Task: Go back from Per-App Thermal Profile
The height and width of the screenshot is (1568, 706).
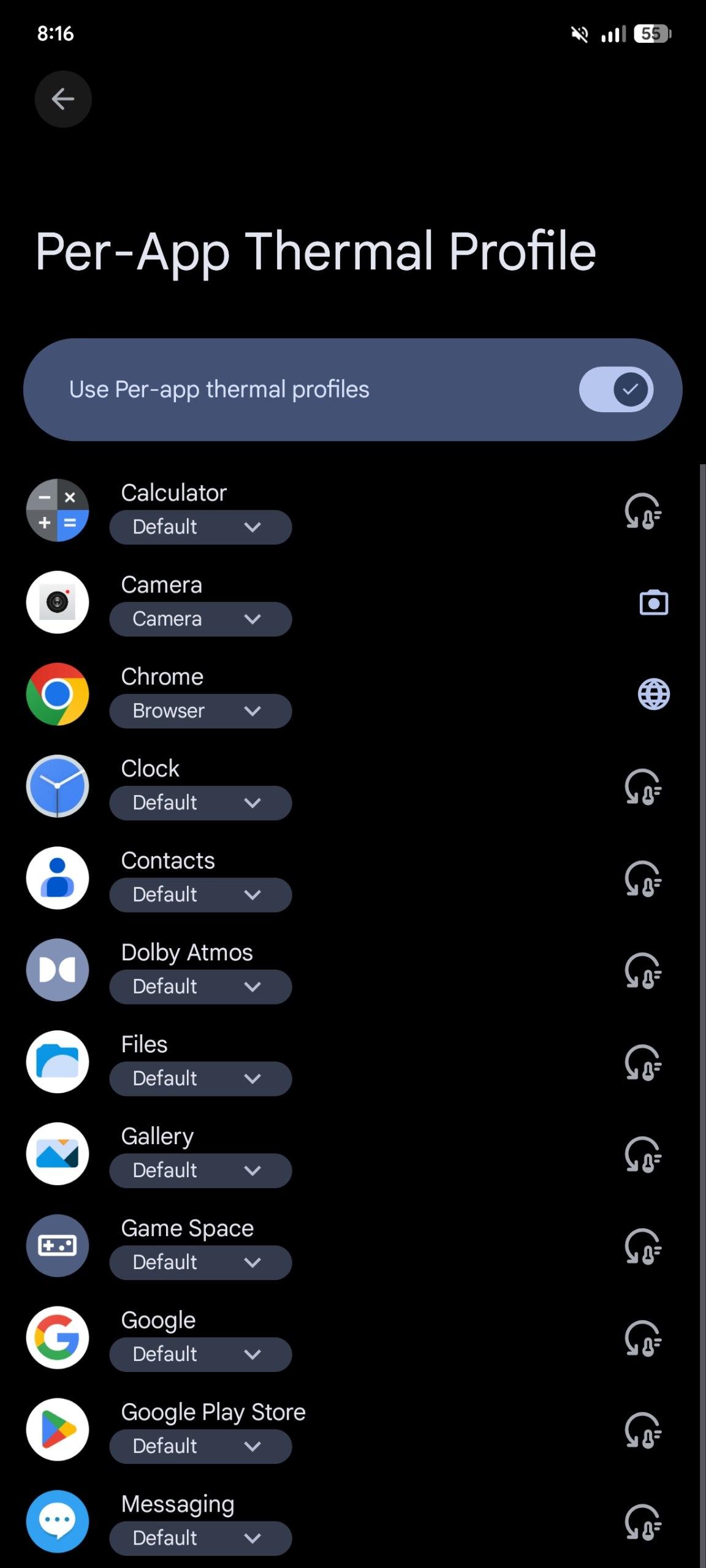Action: (63, 99)
